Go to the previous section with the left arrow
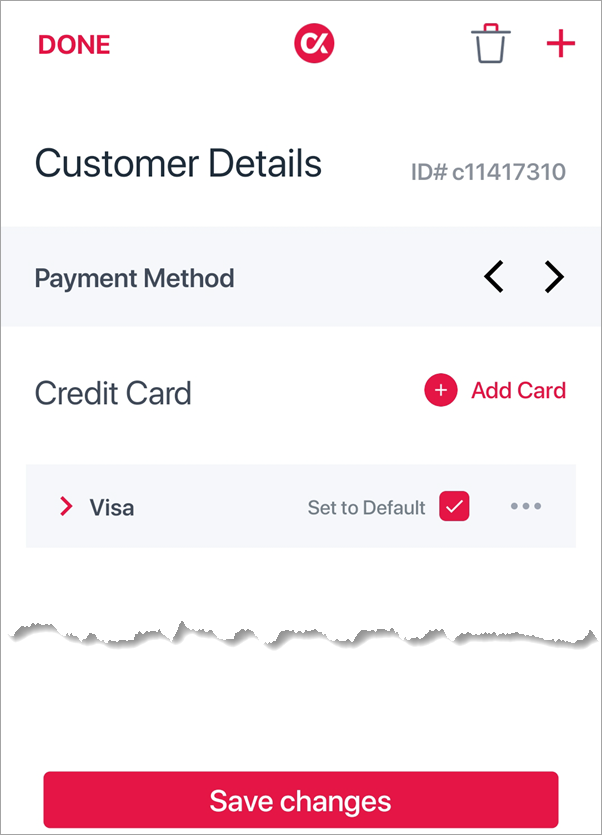The image size is (602, 835). point(493,277)
